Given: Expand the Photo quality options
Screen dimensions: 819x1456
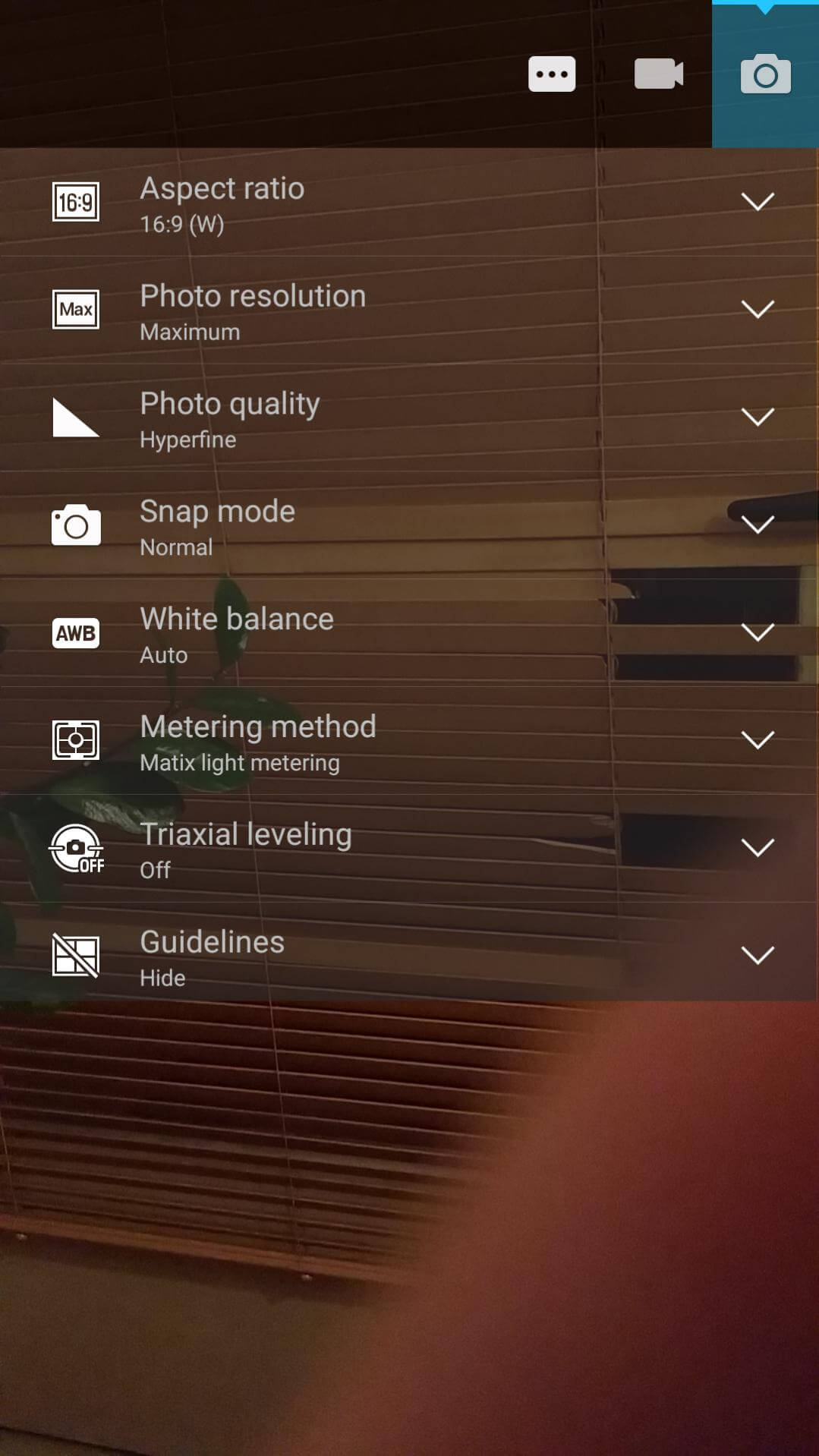Looking at the screenshot, I should [409, 418].
